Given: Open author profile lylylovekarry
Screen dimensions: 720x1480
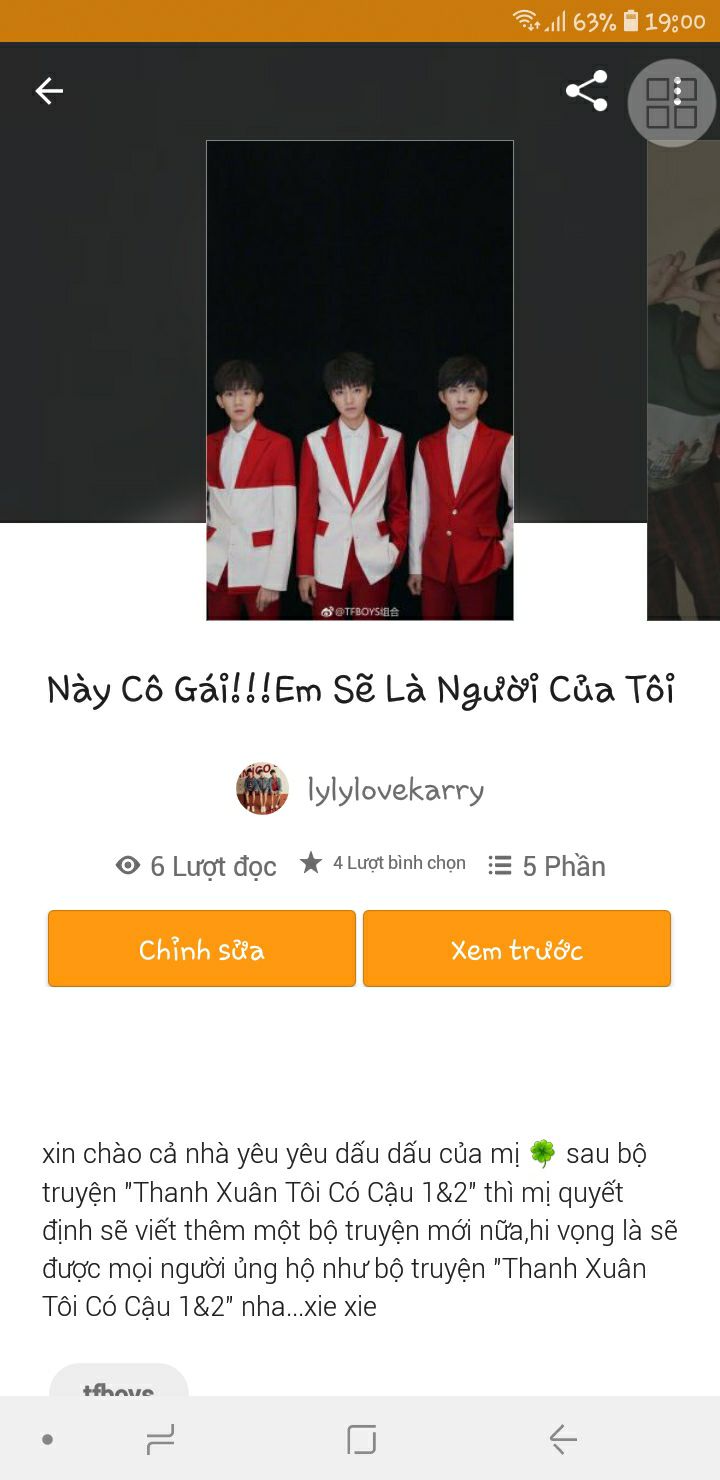Looking at the screenshot, I should pos(395,790).
